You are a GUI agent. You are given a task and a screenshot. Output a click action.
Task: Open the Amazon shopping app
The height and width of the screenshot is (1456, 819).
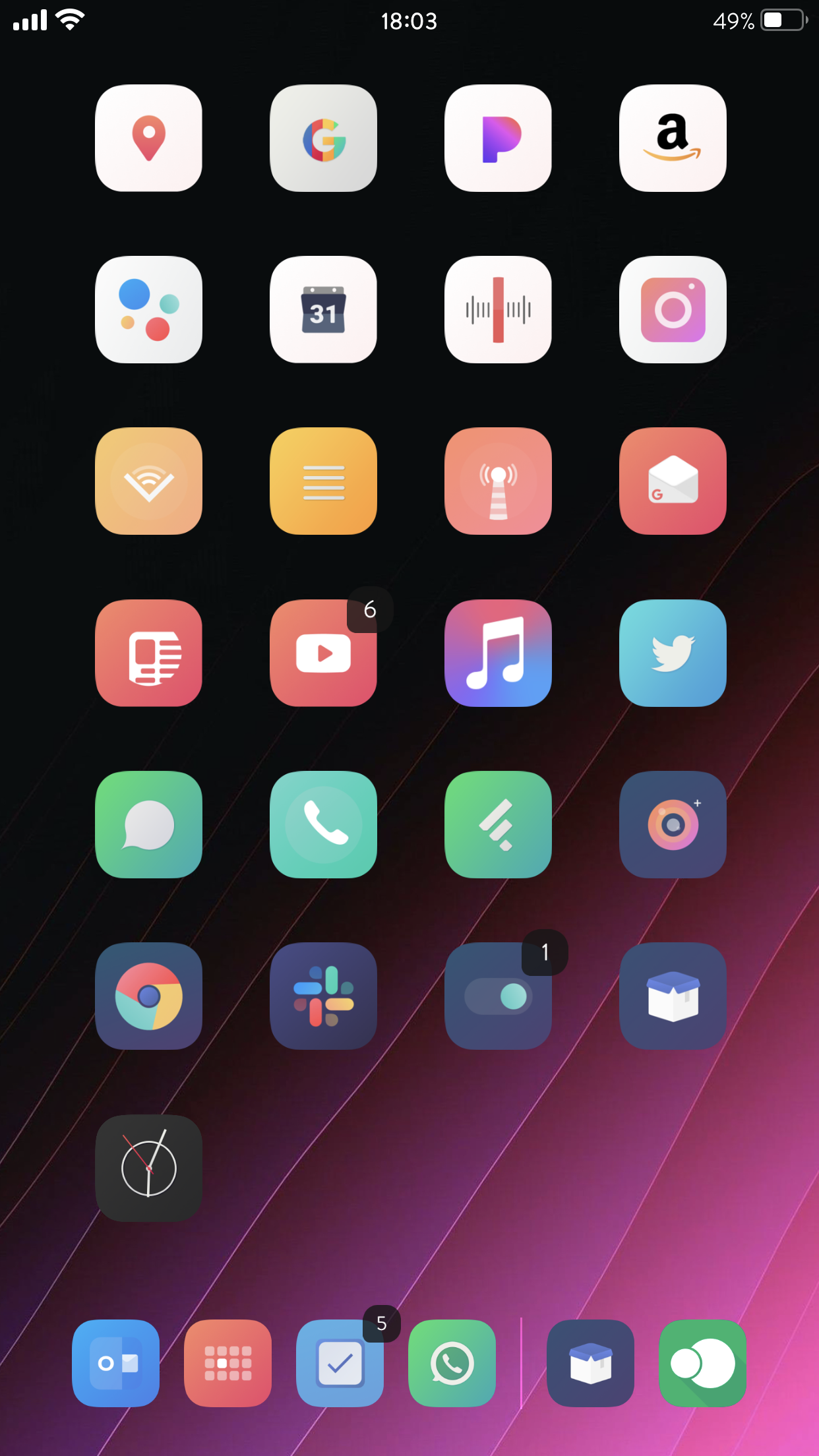[x=673, y=138]
